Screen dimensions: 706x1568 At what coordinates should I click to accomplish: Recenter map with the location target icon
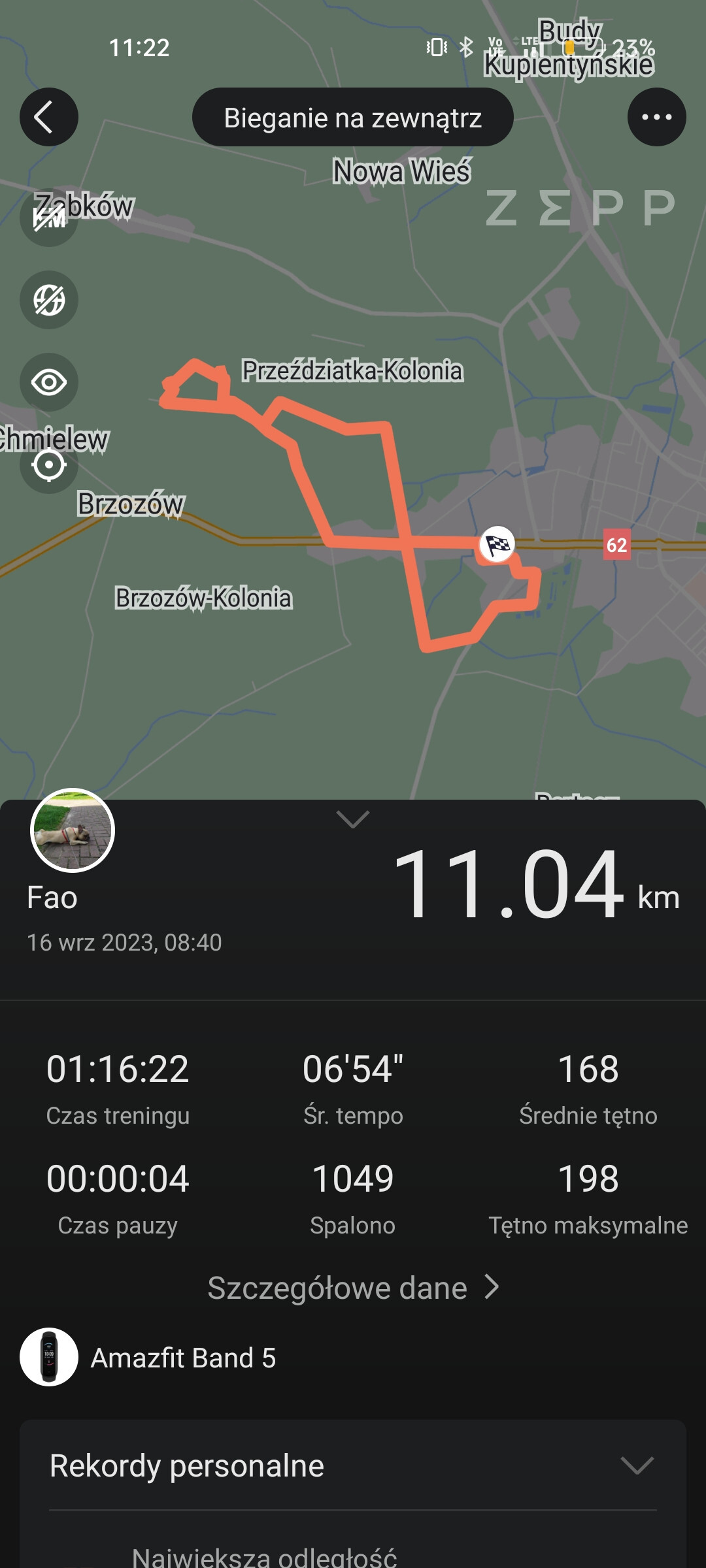49,465
